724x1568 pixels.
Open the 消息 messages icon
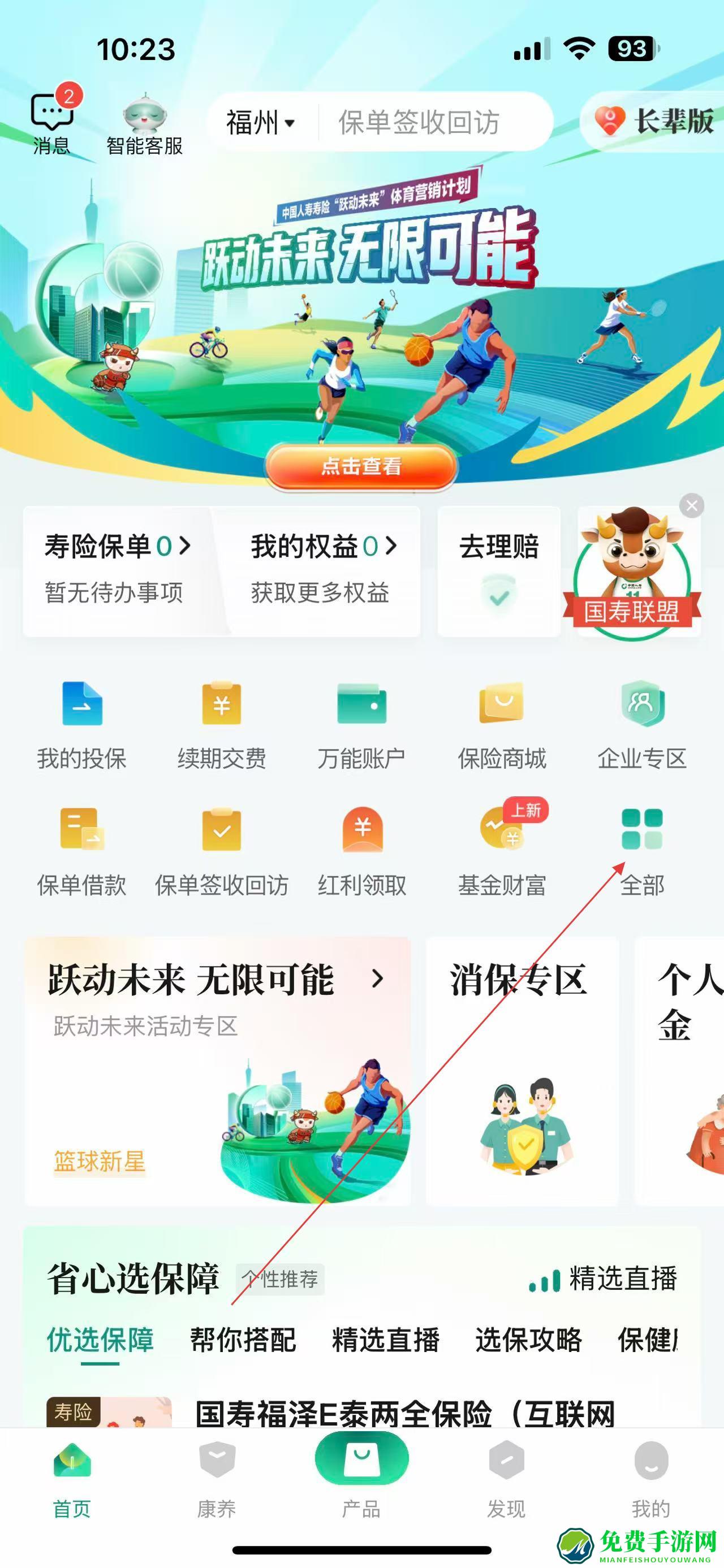click(52, 120)
